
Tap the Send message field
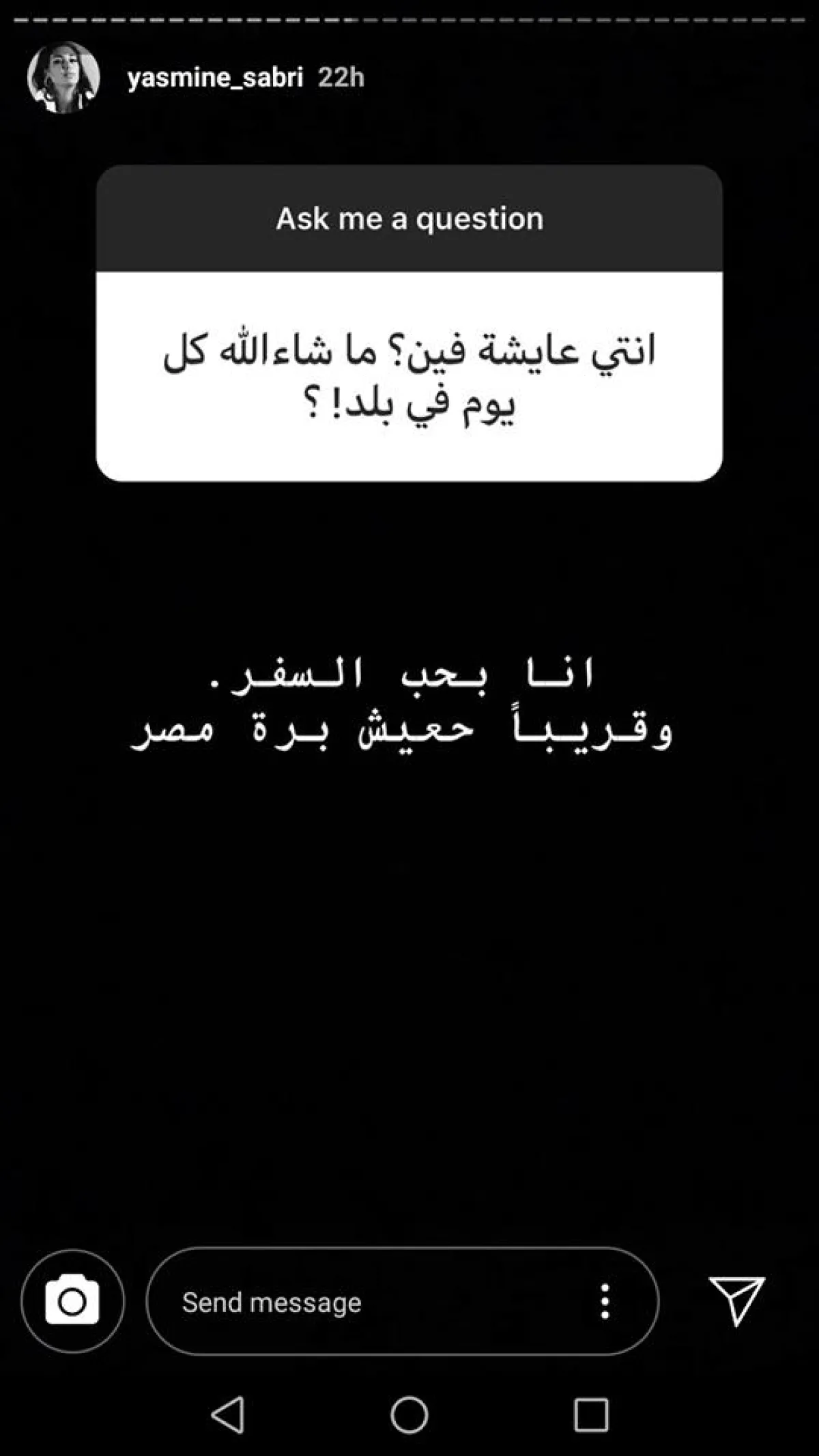(x=369, y=1302)
